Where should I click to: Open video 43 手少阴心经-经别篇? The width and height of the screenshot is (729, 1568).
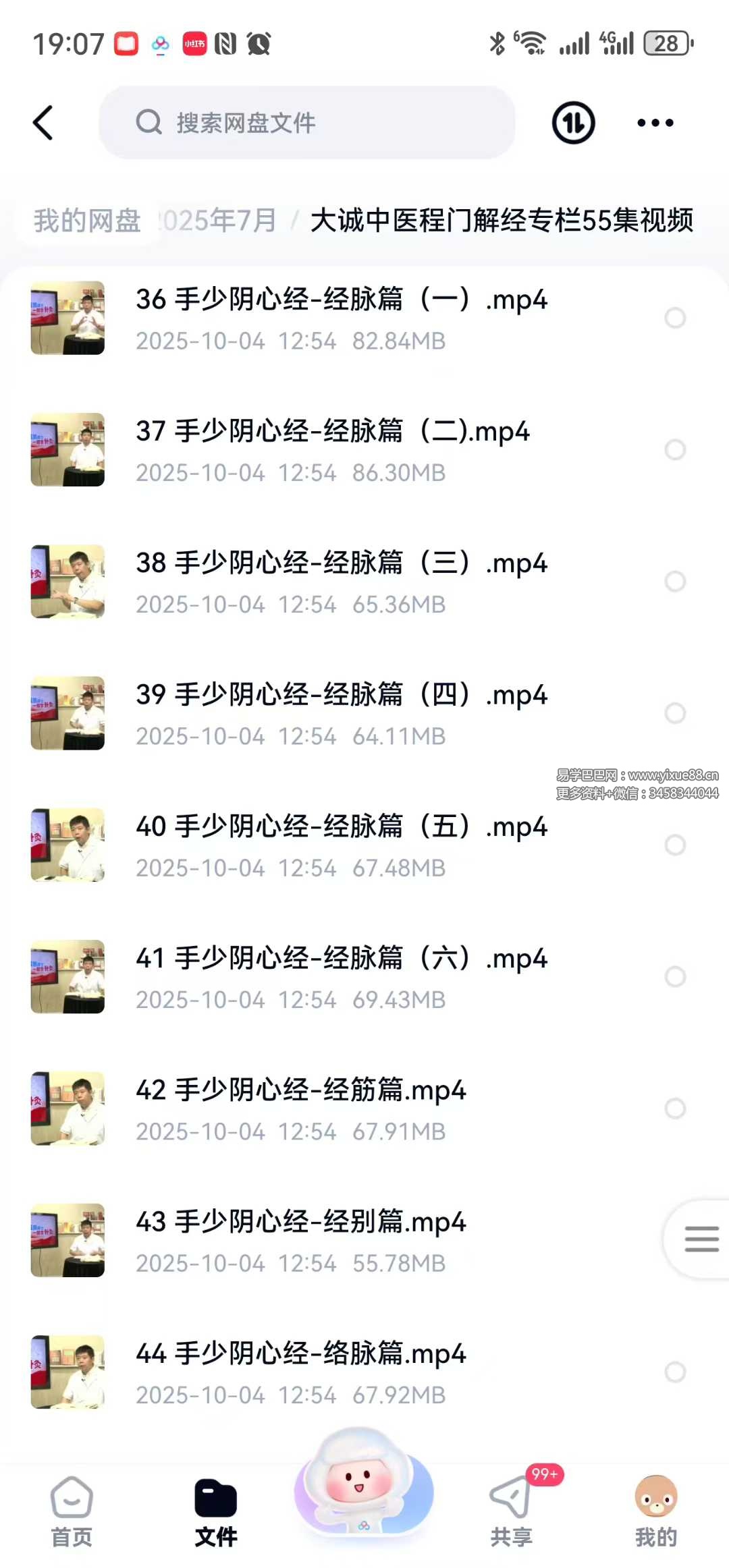[x=300, y=1240]
